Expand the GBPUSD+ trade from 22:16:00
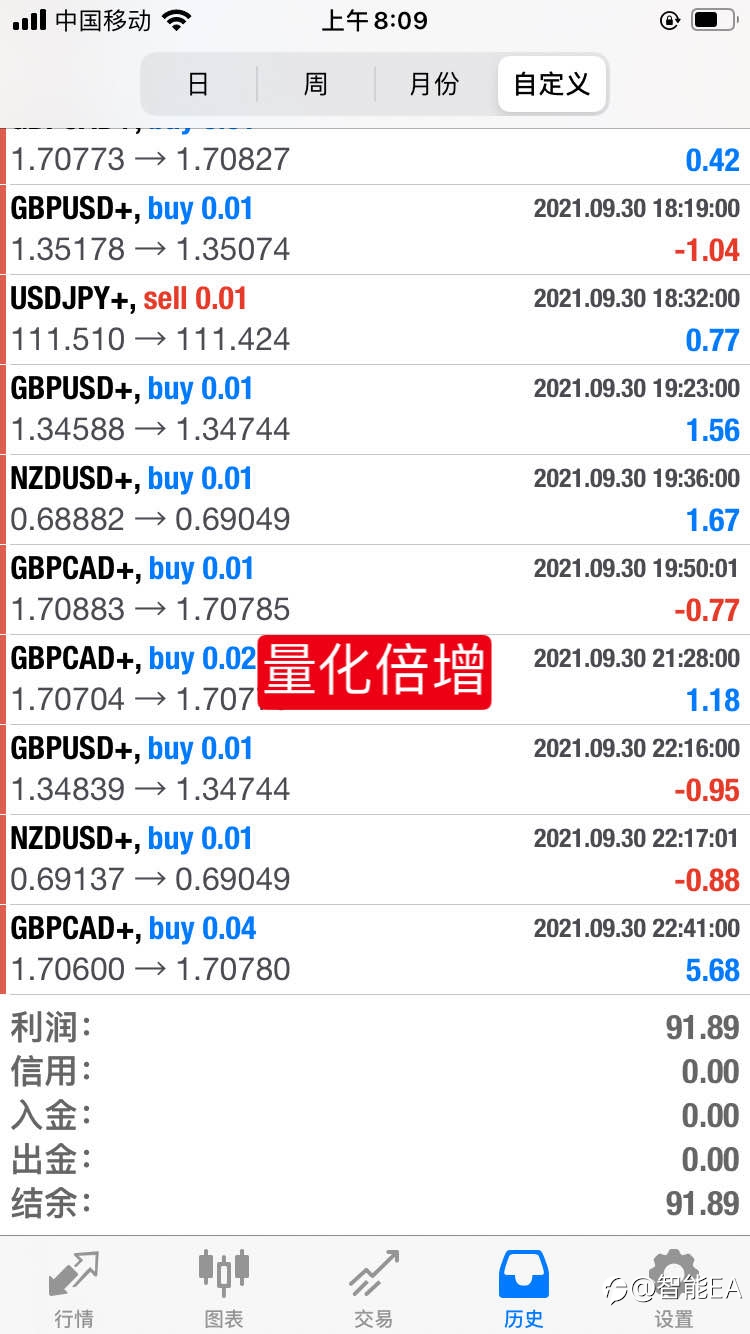This screenshot has height=1334, width=750. (375, 770)
